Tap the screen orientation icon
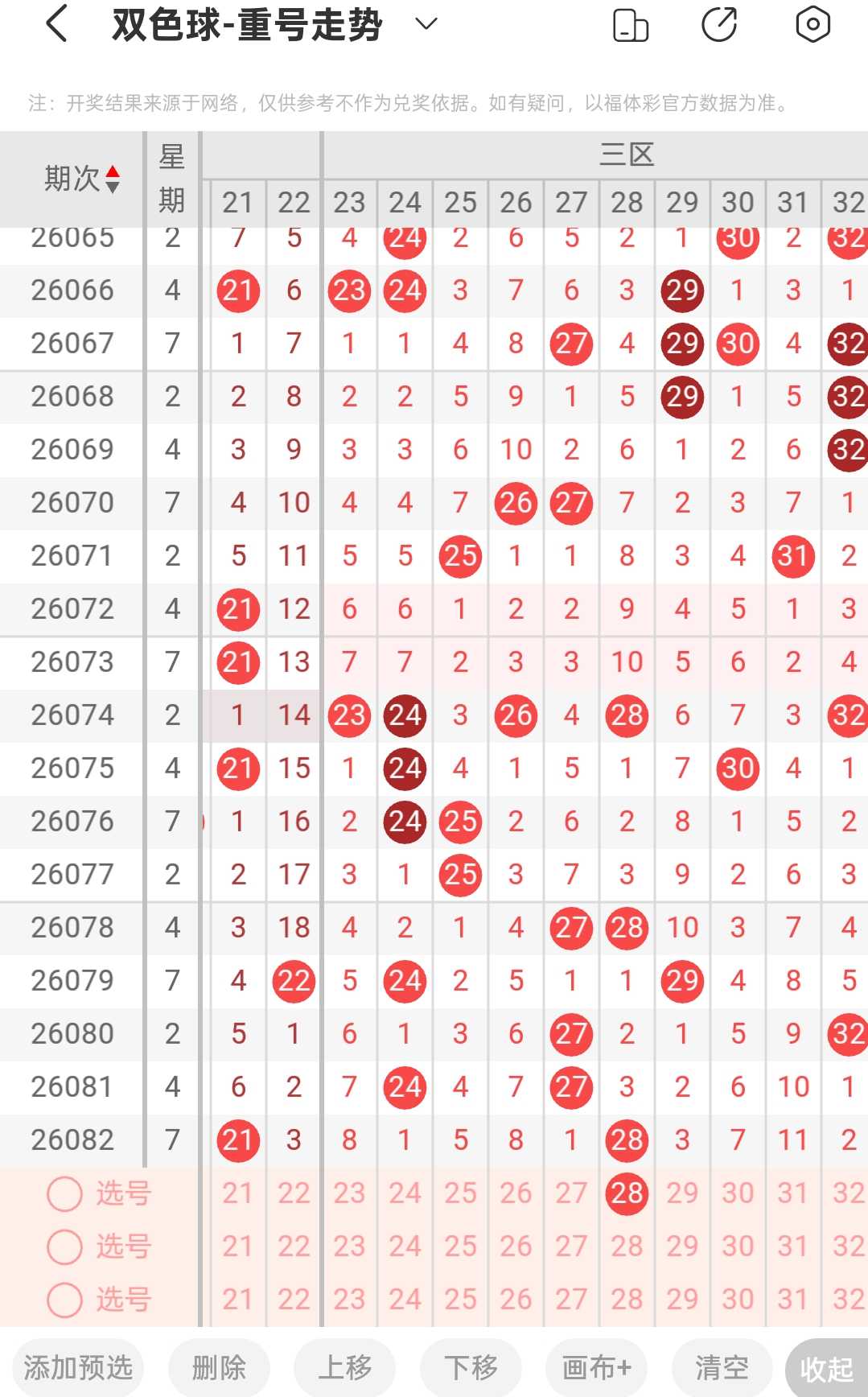Viewport: 868px width, 1397px height. tap(631, 25)
